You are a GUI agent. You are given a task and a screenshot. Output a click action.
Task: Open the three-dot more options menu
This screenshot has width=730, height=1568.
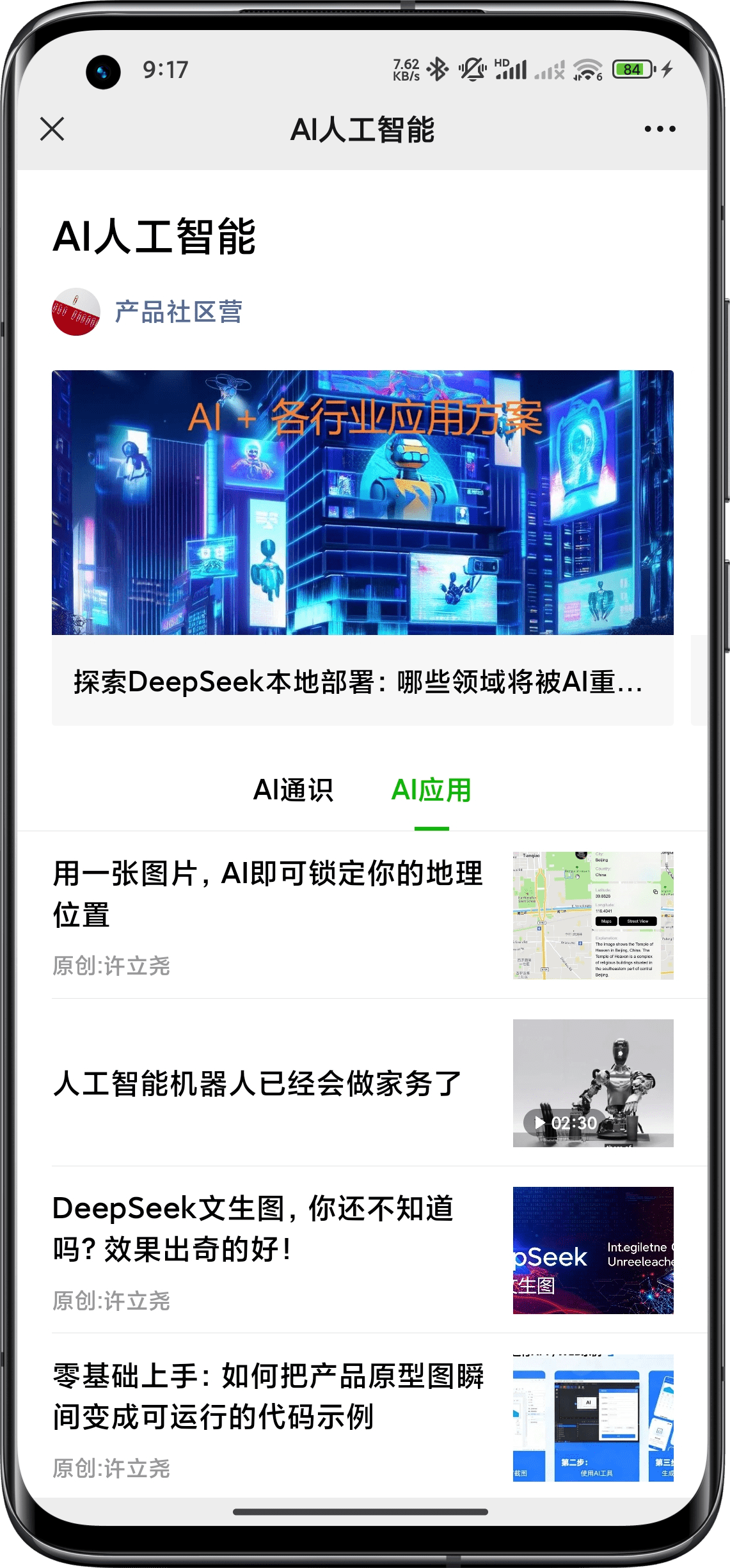tap(660, 129)
